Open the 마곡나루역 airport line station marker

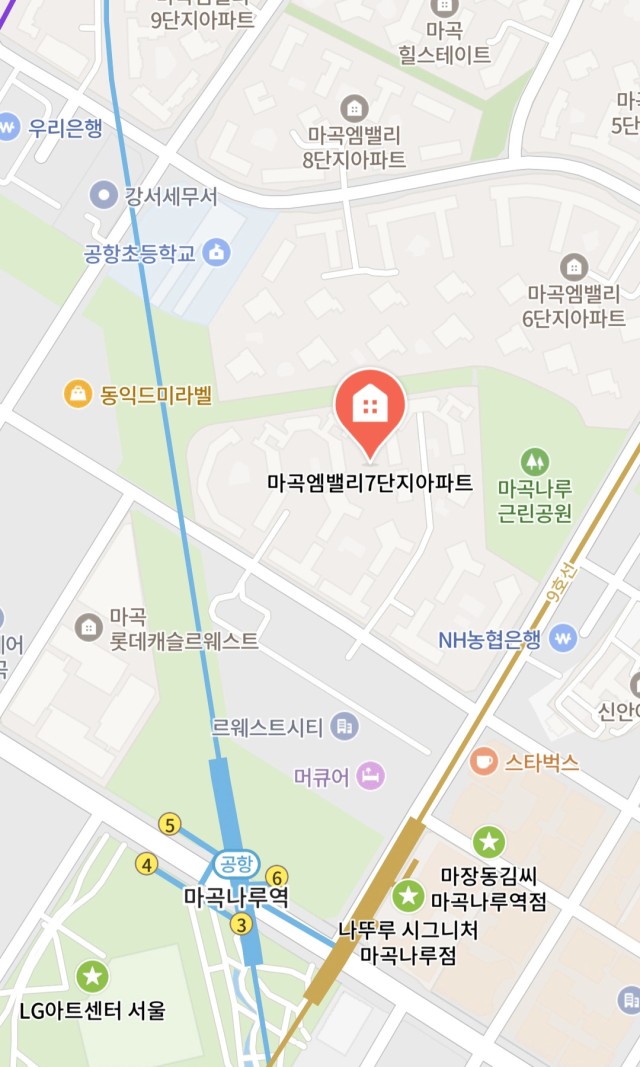(x=236, y=864)
